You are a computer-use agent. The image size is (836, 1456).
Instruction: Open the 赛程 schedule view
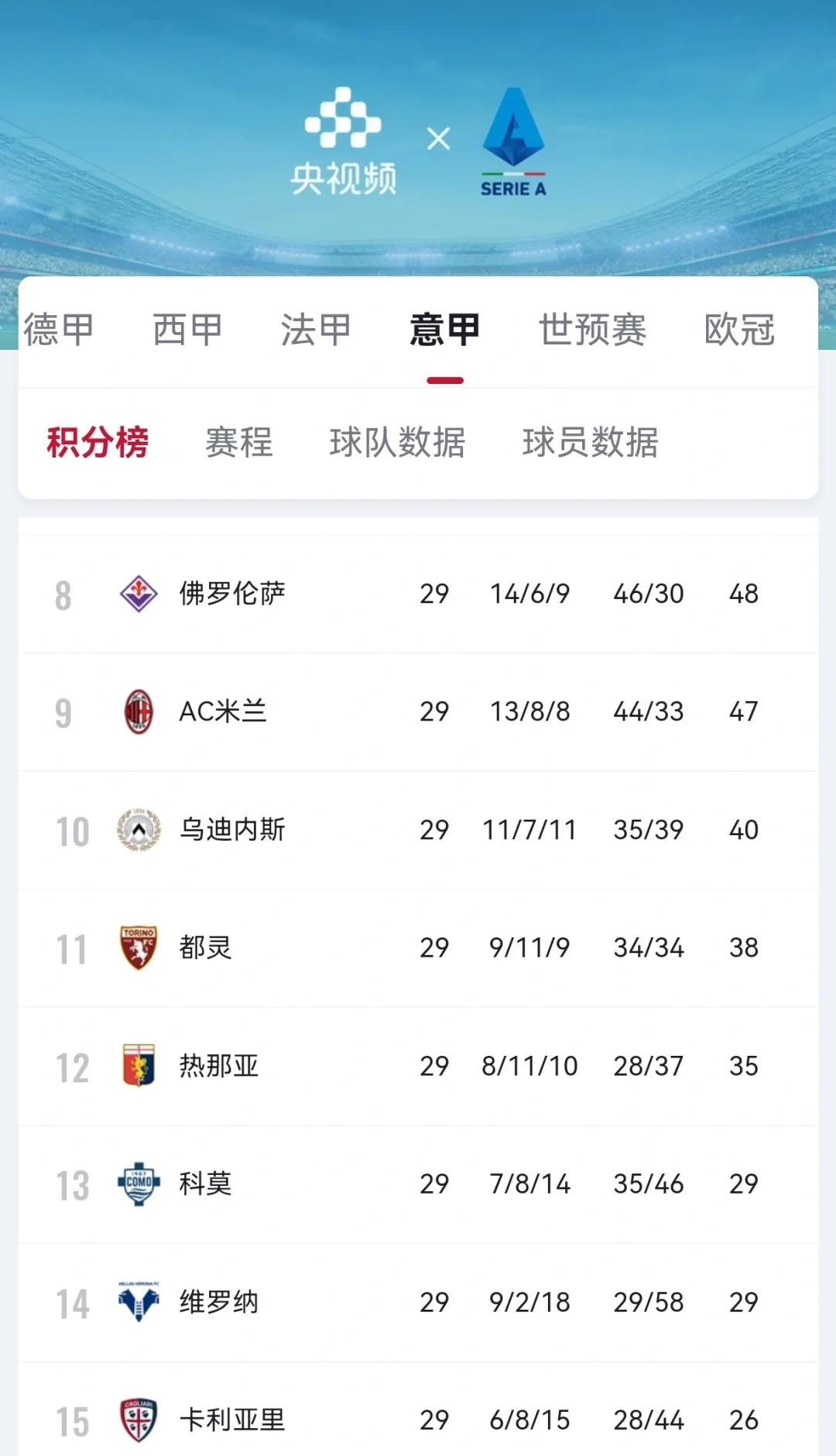tap(238, 441)
